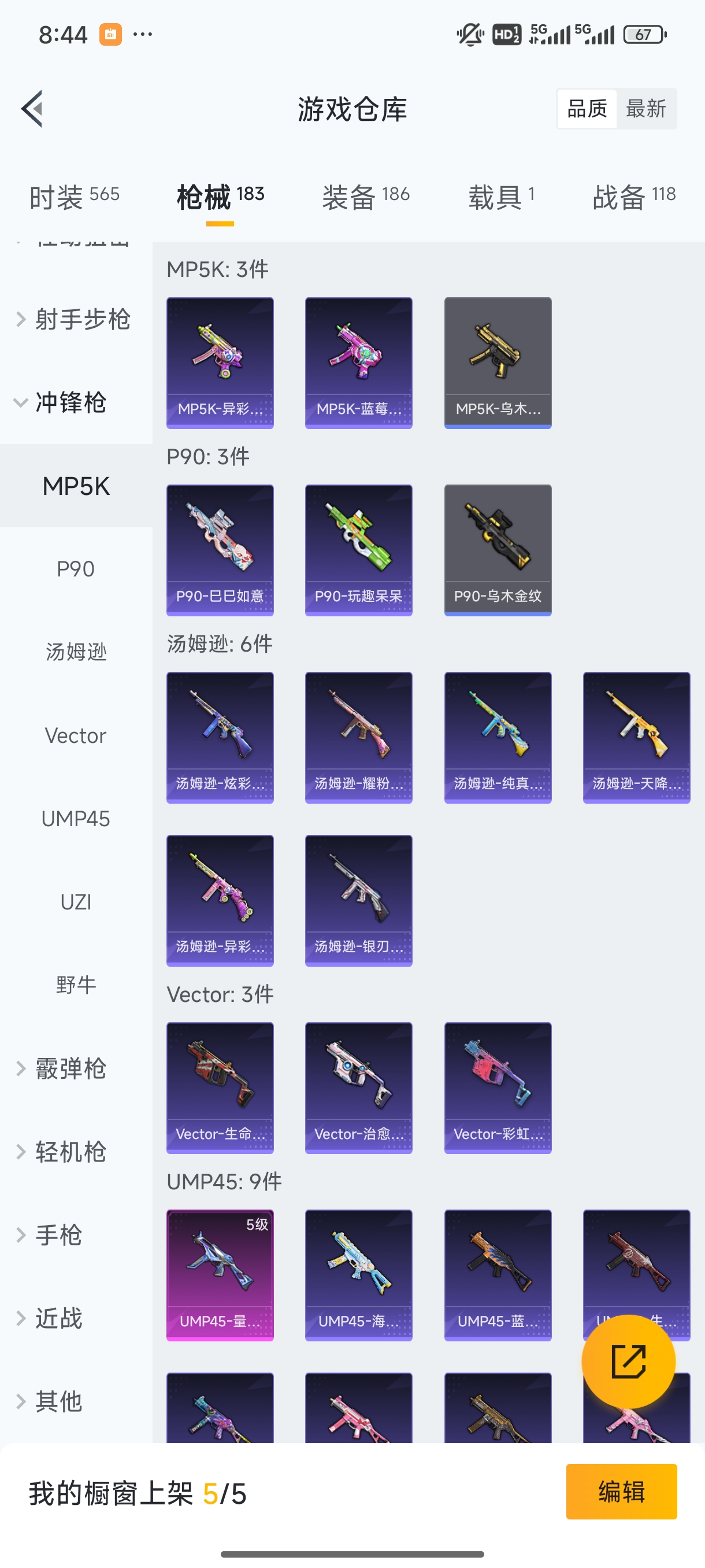705x1568 pixels.
Task: Expand the 霰弹枪 category
Action: coord(63,1068)
